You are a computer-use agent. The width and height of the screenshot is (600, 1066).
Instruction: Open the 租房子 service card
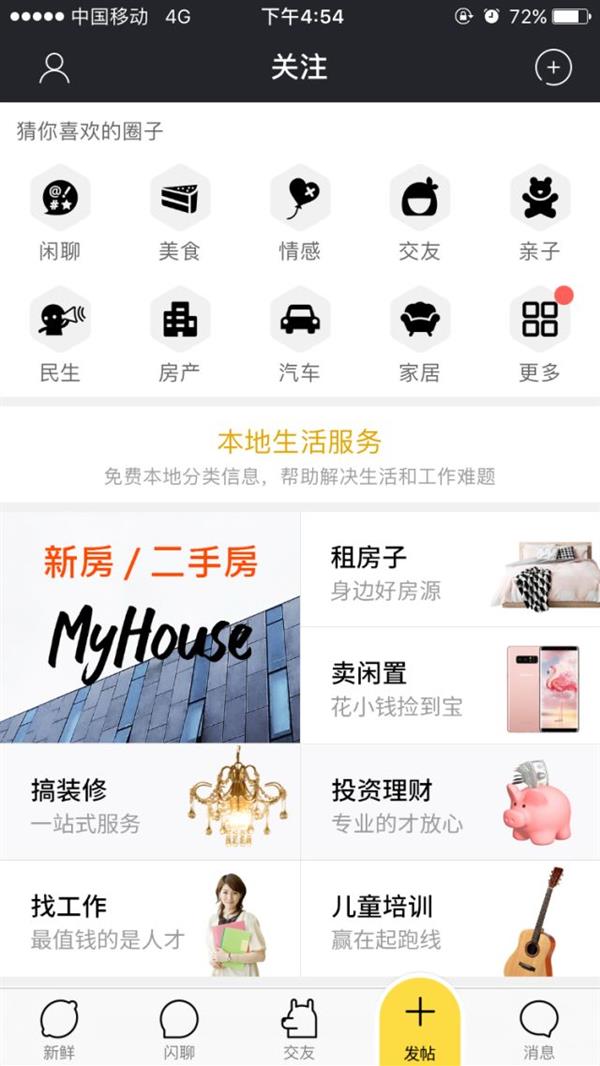coord(450,571)
